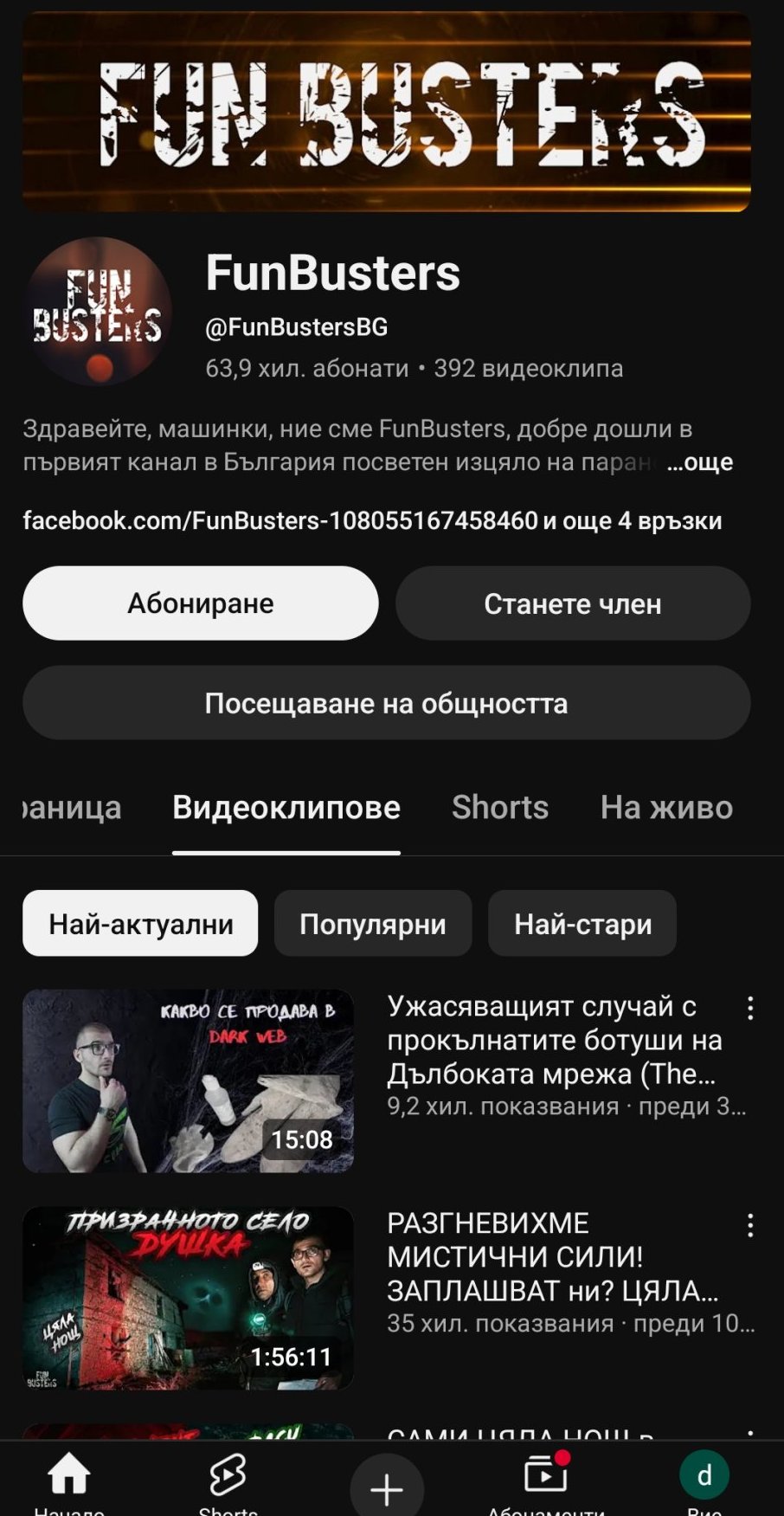Image resolution: width=784 pixels, height=1516 pixels.
Task: Select the Видеоклипове tab
Action: [x=286, y=807]
